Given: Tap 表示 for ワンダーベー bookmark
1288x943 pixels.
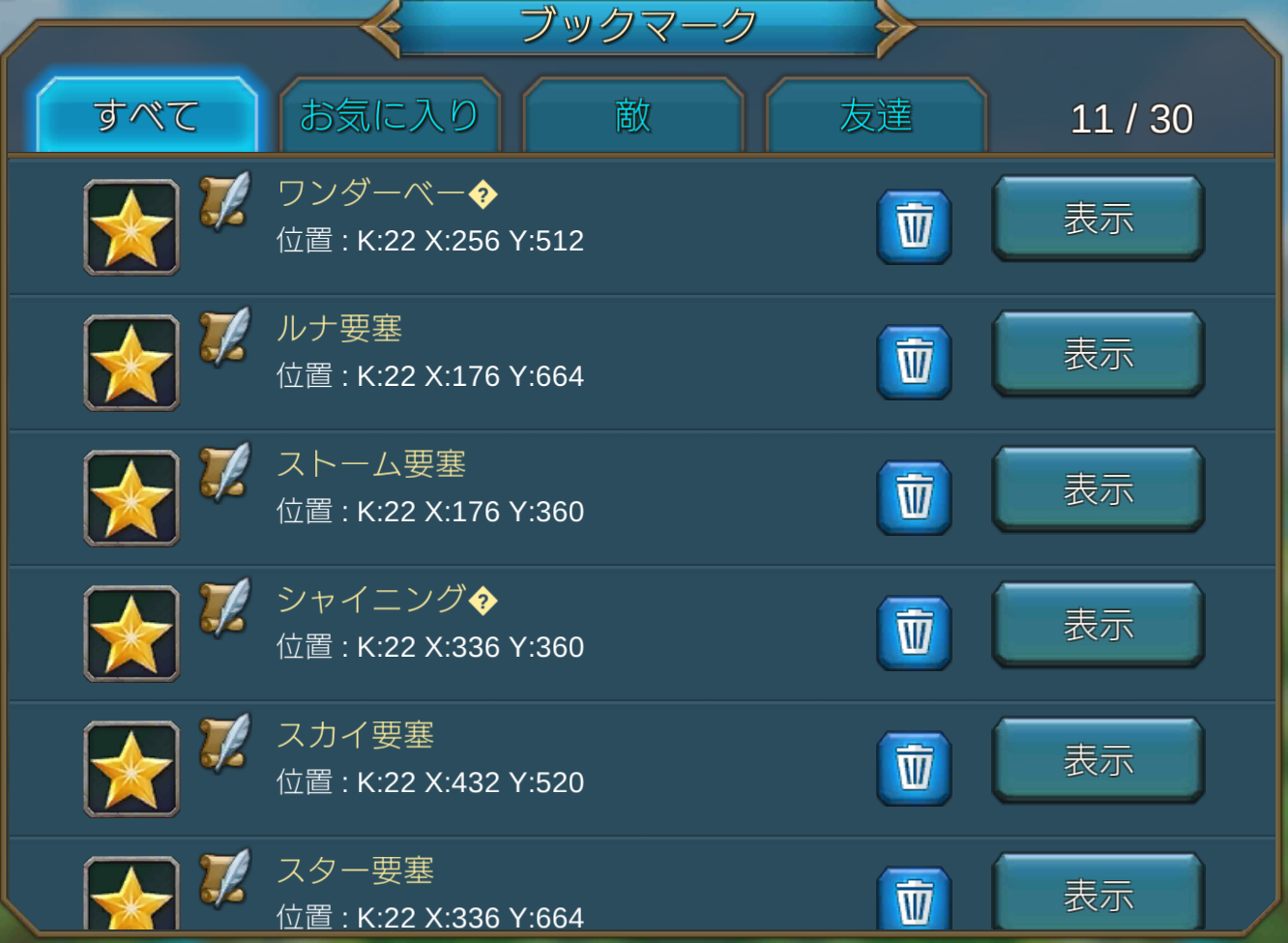Looking at the screenshot, I should (1098, 219).
